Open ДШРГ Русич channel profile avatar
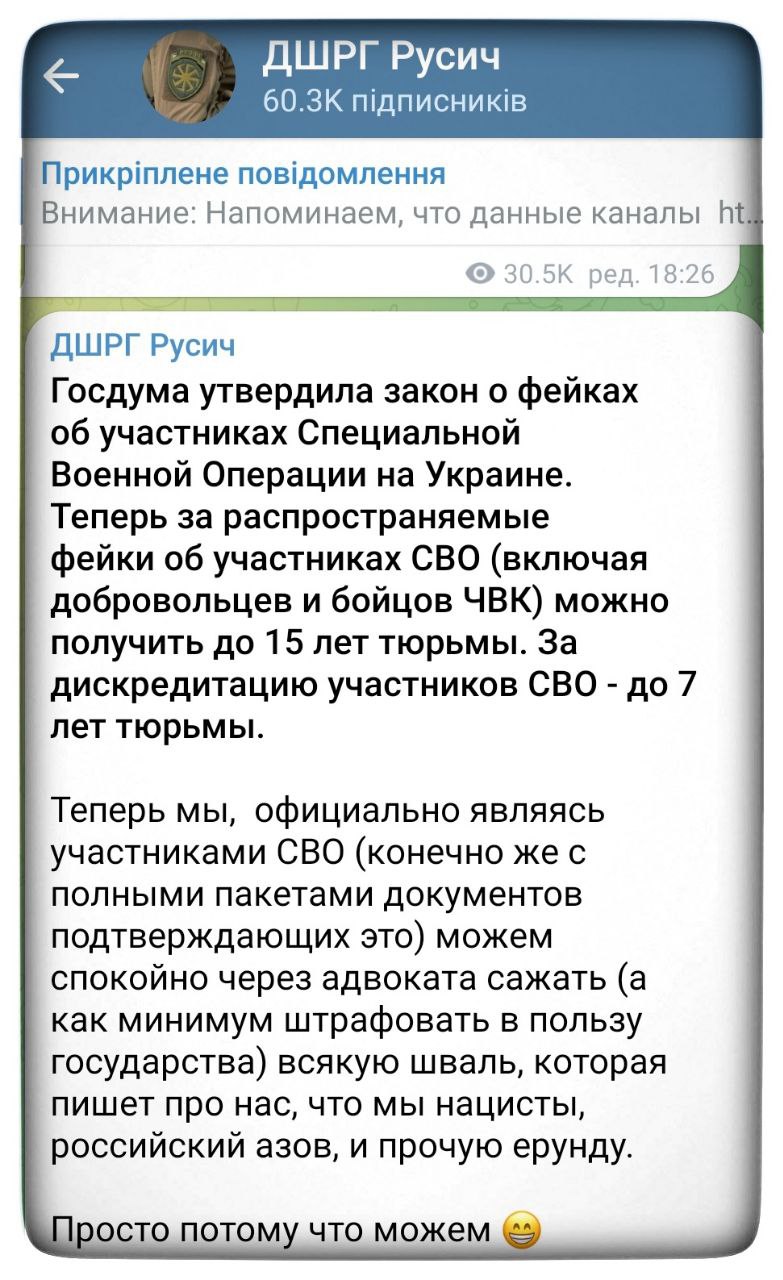This screenshot has width=783, height=1280. (x=189, y=76)
